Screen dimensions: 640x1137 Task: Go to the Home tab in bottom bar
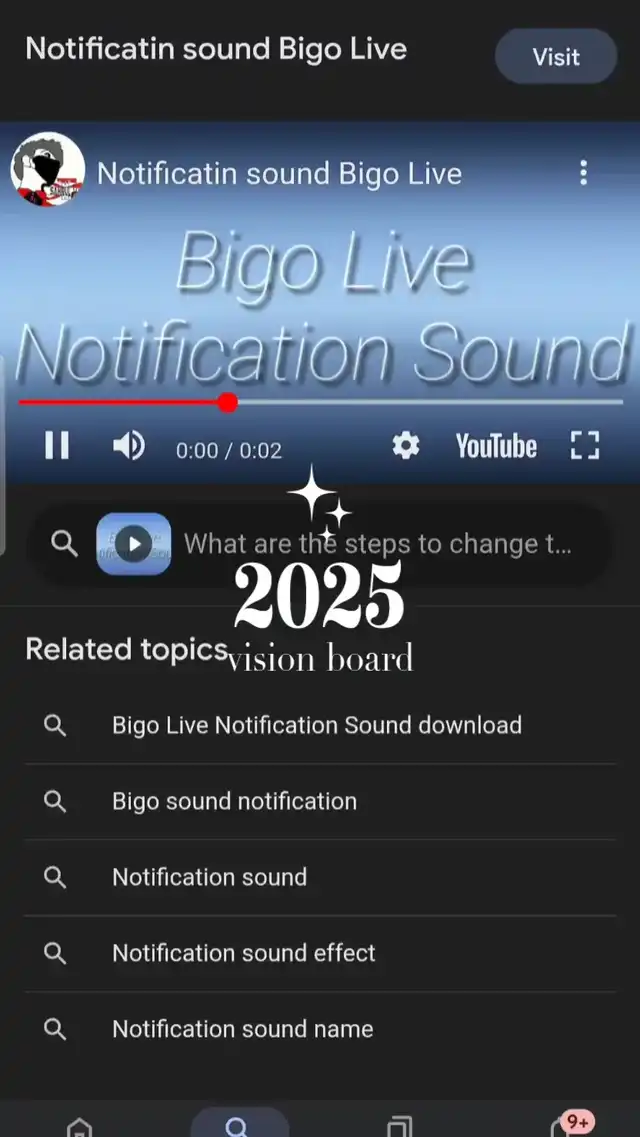pyautogui.click(x=79, y=1125)
